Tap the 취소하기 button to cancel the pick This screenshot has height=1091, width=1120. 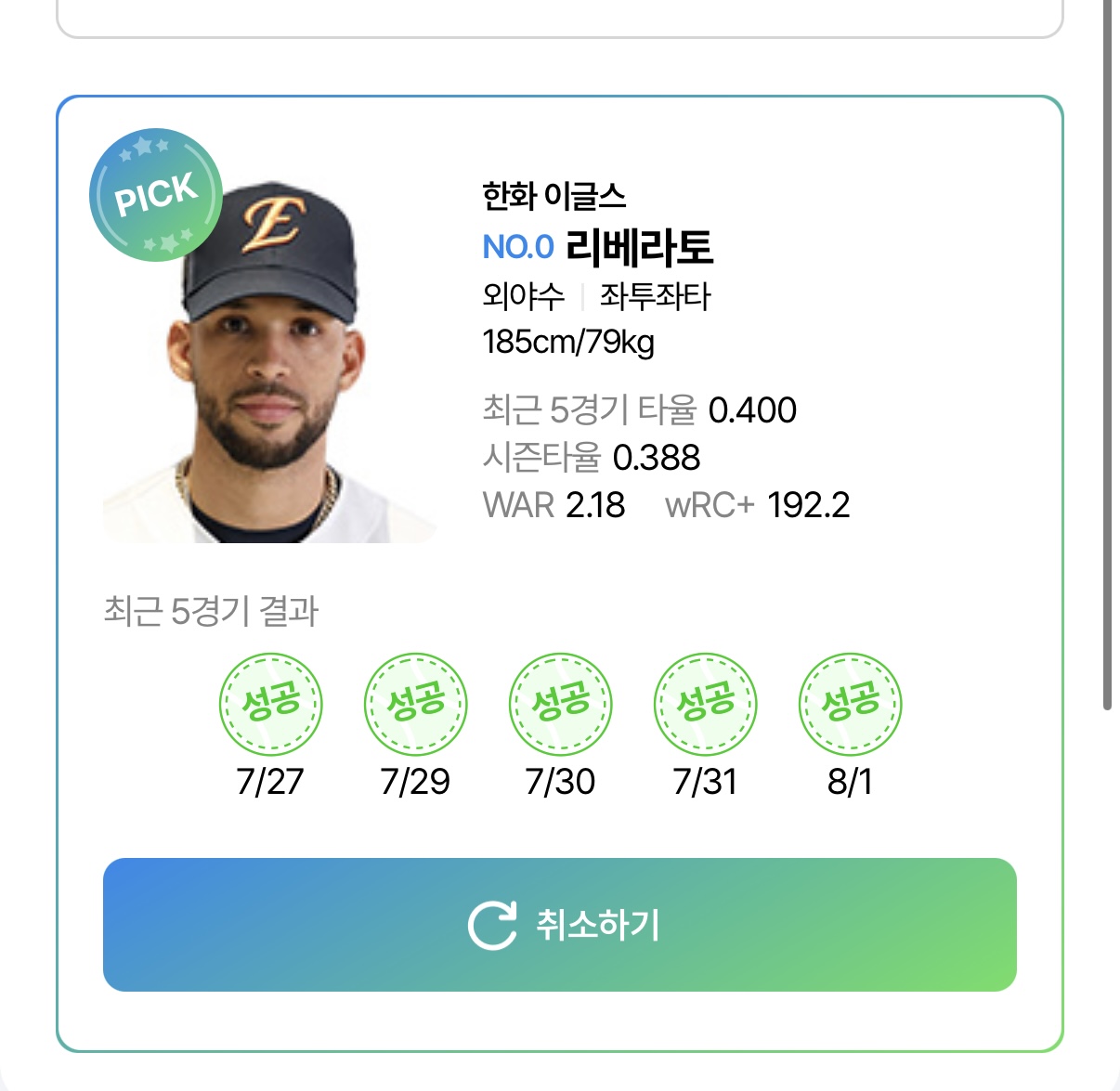[560, 925]
